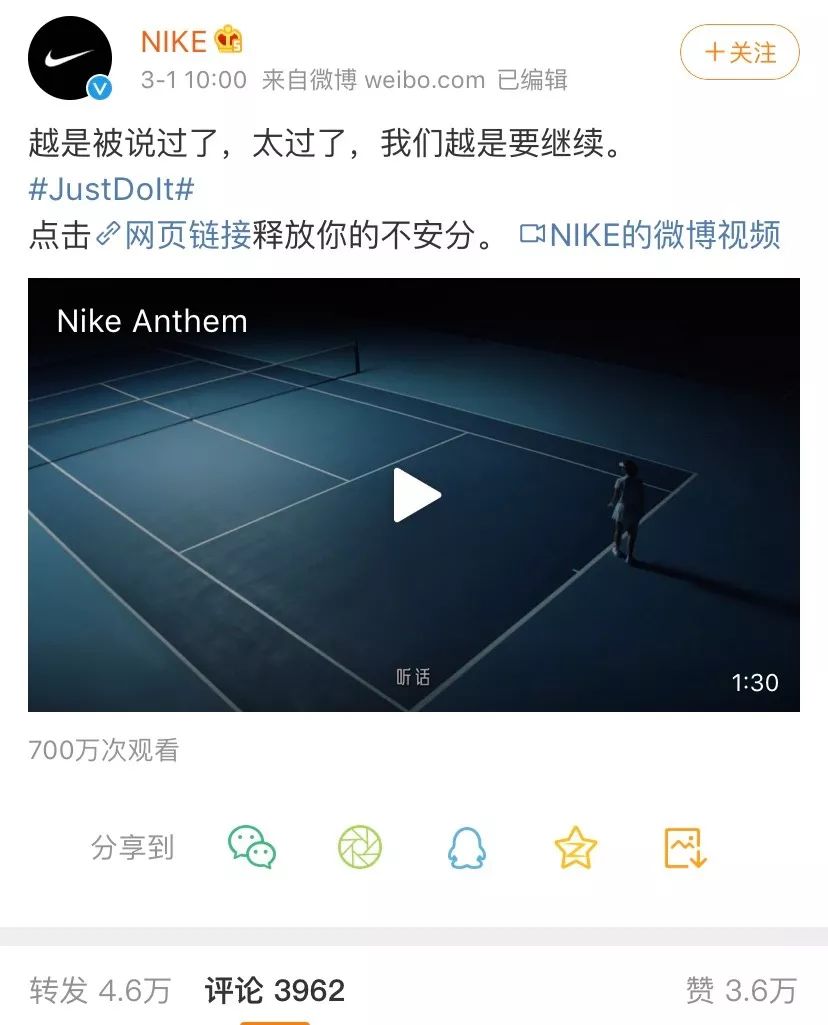Open the image share option
Image resolution: width=828 pixels, height=1025 pixels.
[x=683, y=847]
